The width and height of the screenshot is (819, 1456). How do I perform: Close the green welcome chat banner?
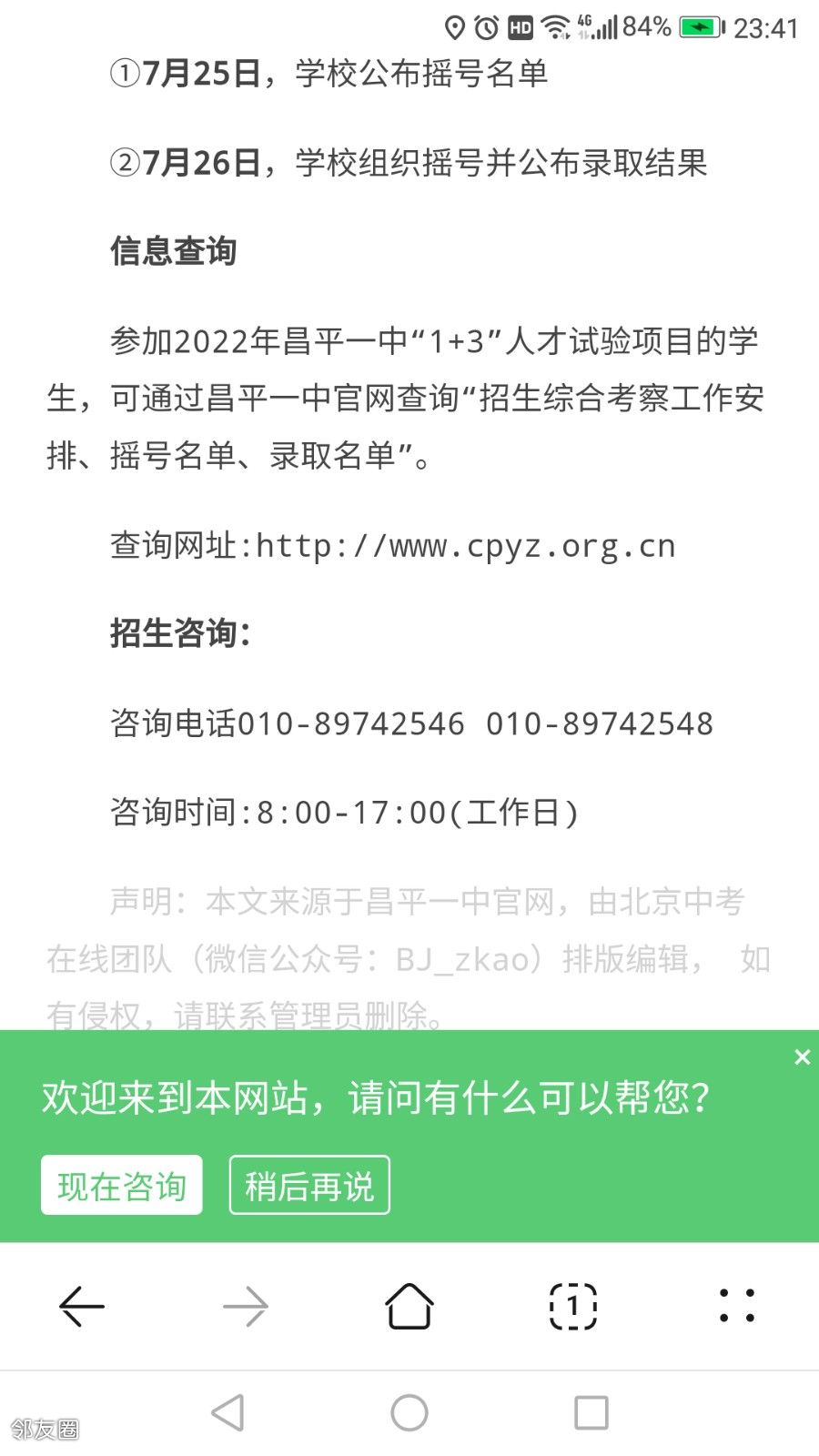coord(802,1057)
